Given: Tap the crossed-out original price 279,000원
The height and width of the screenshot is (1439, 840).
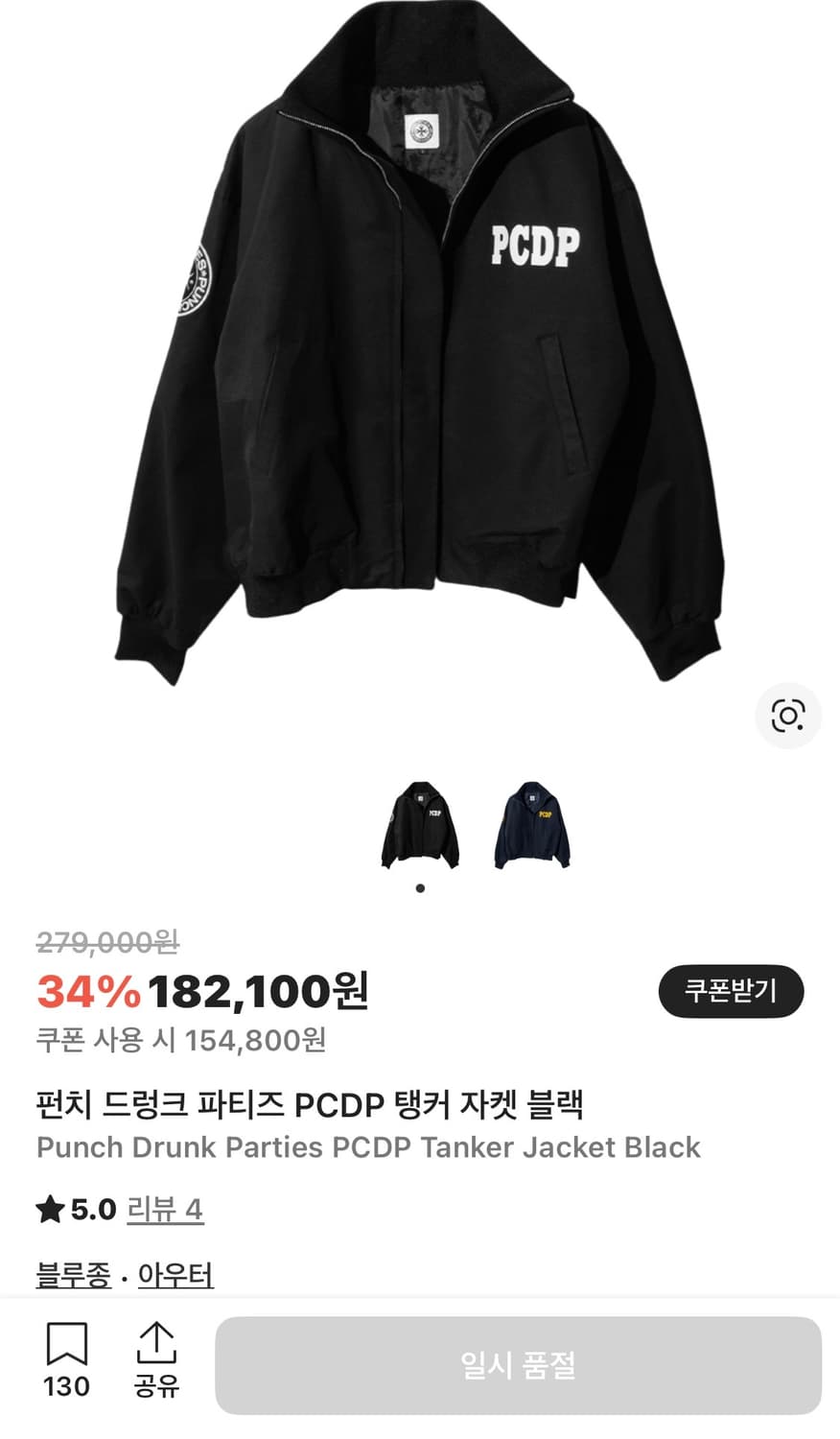Looking at the screenshot, I should point(105,942).
